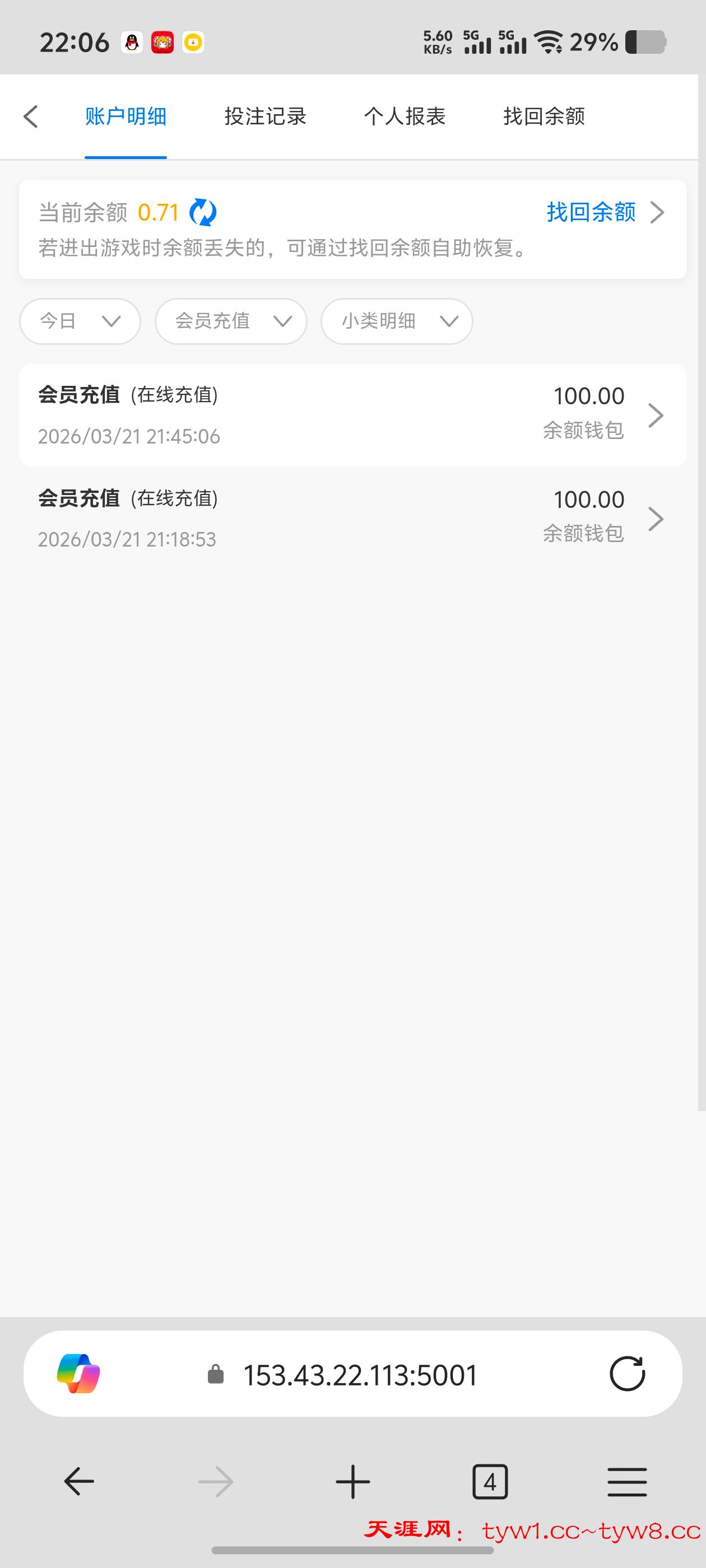Refresh the current balance amount

(x=203, y=212)
